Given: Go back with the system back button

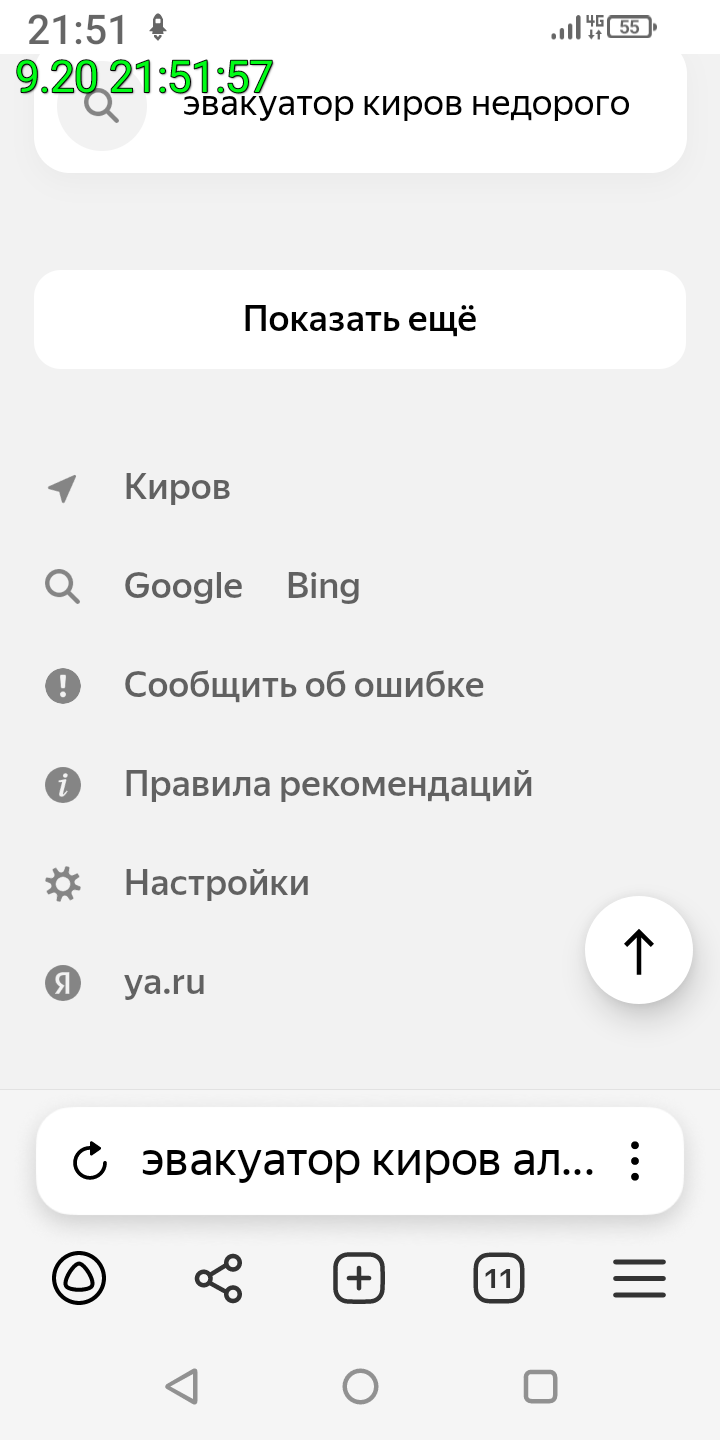Looking at the screenshot, I should pyautogui.click(x=181, y=1387).
